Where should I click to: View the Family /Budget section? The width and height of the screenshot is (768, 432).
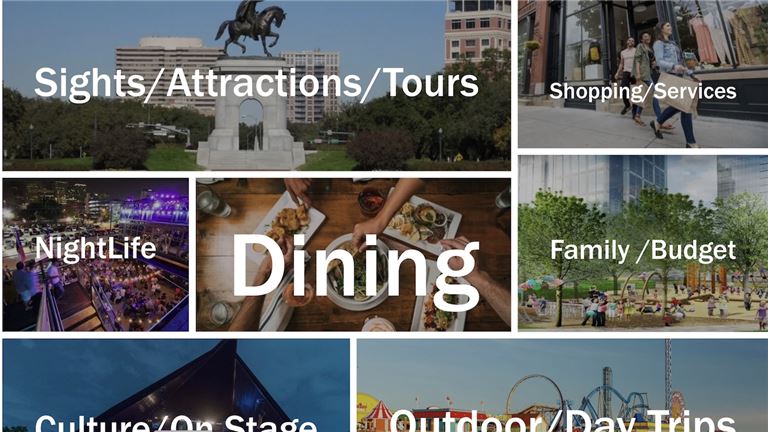[x=642, y=250]
